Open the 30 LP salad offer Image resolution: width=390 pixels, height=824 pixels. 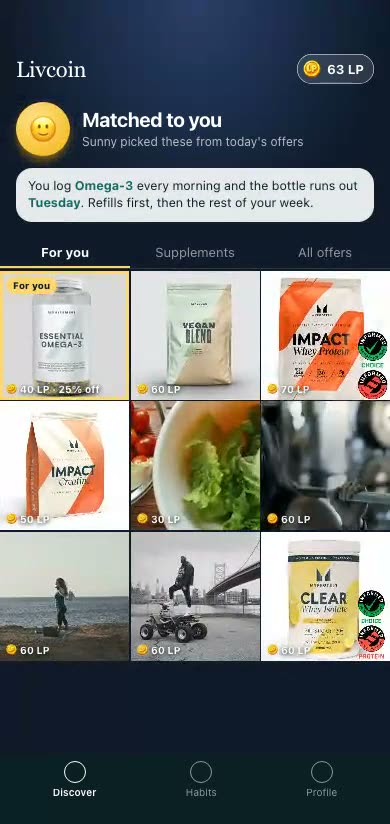(195, 466)
